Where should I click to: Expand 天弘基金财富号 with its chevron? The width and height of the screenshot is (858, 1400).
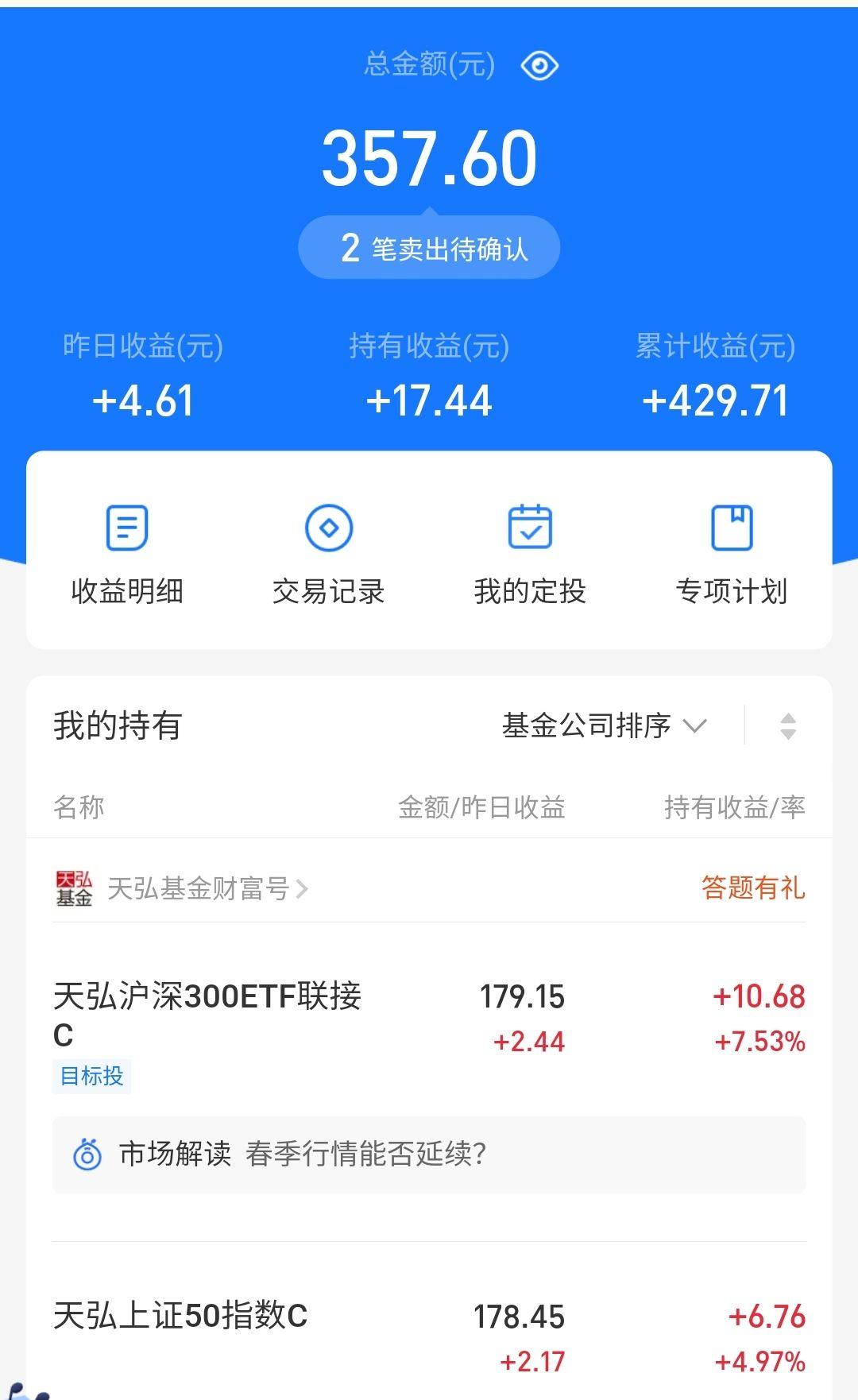coord(300,891)
